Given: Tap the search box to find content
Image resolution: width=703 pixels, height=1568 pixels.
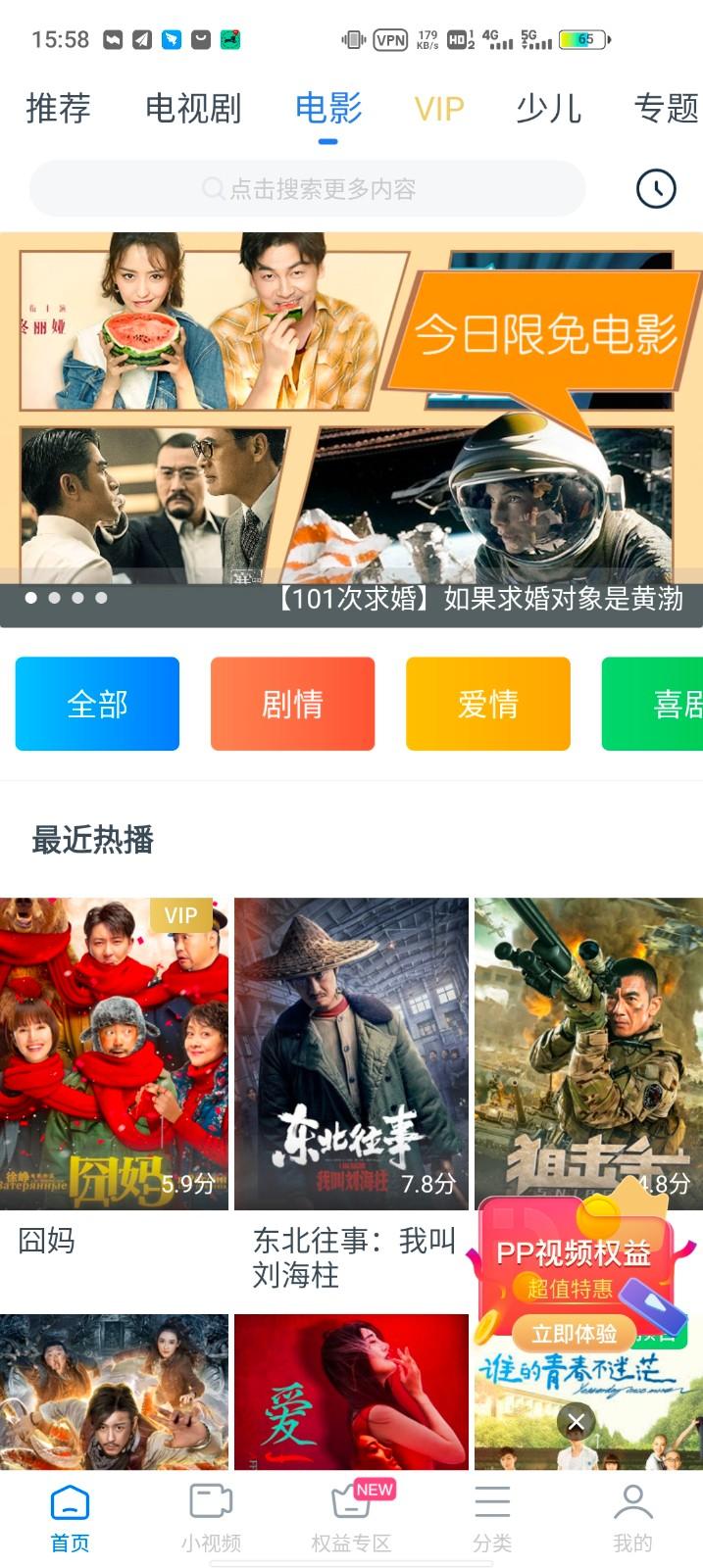Looking at the screenshot, I should 308,188.
